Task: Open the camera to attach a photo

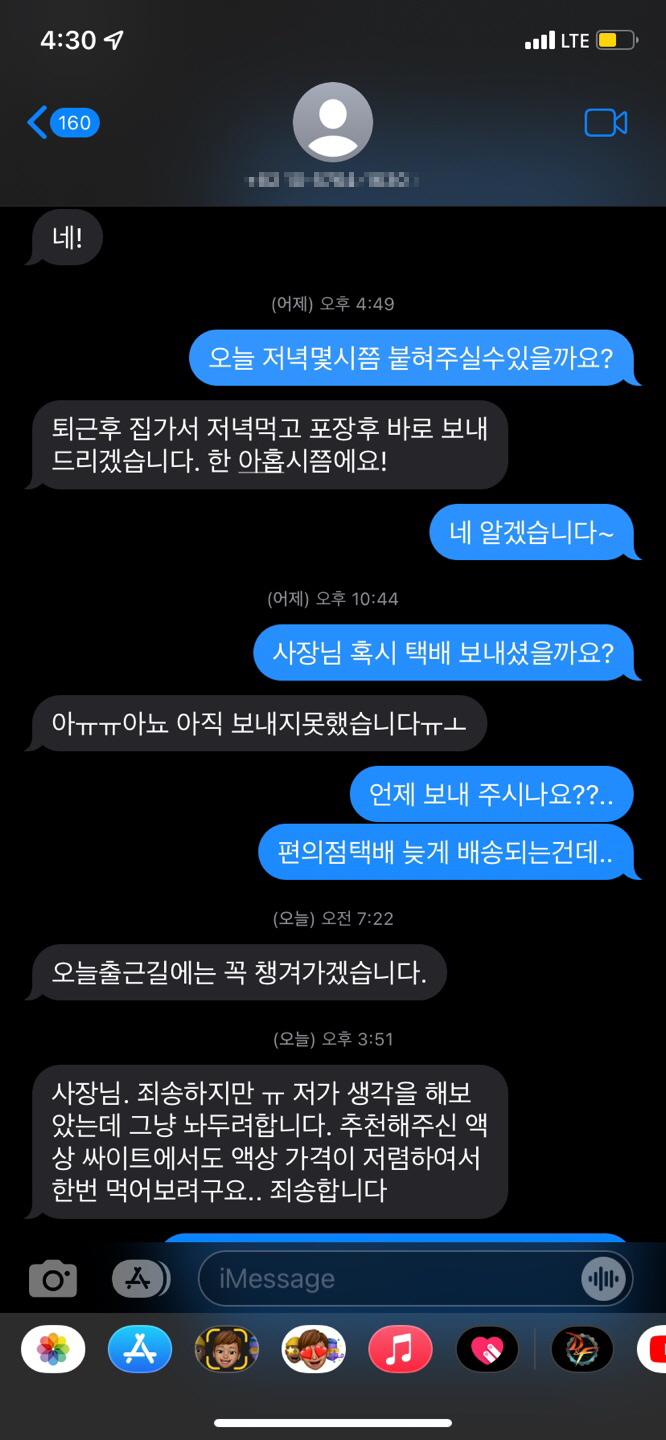Action: pyautogui.click(x=52, y=1278)
